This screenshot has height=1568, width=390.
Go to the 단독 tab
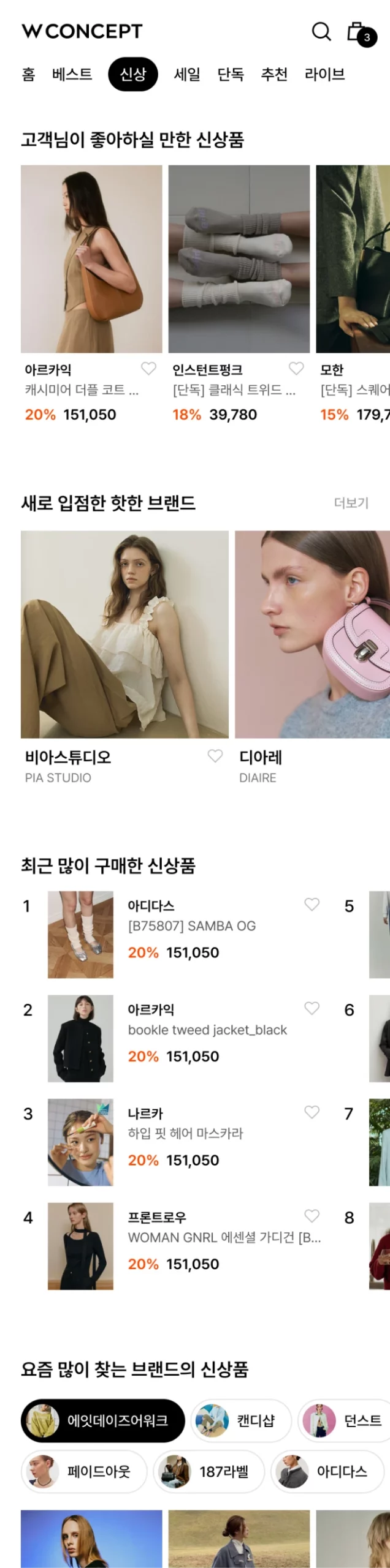click(x=231, y=74)
